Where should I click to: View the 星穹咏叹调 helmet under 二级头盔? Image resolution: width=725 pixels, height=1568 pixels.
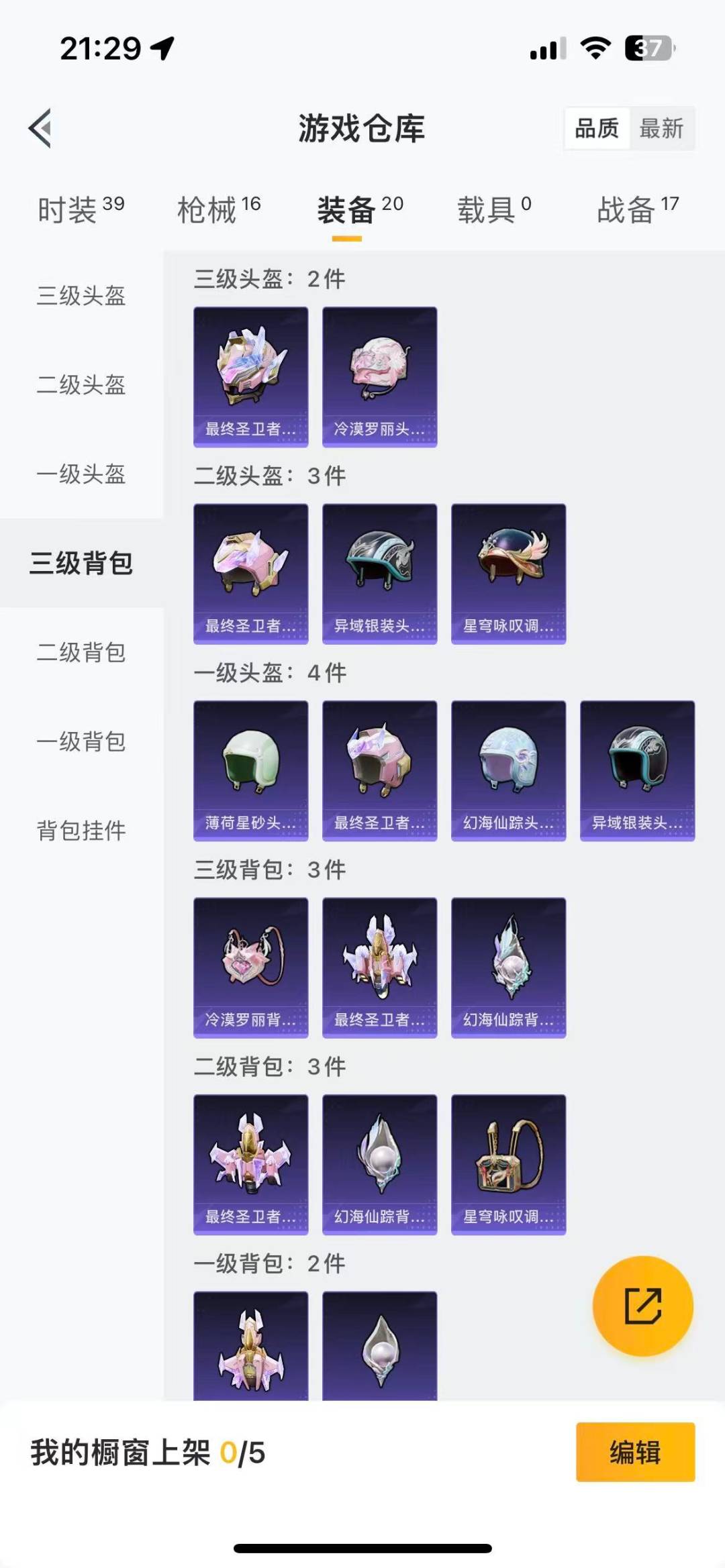[509, 574]
